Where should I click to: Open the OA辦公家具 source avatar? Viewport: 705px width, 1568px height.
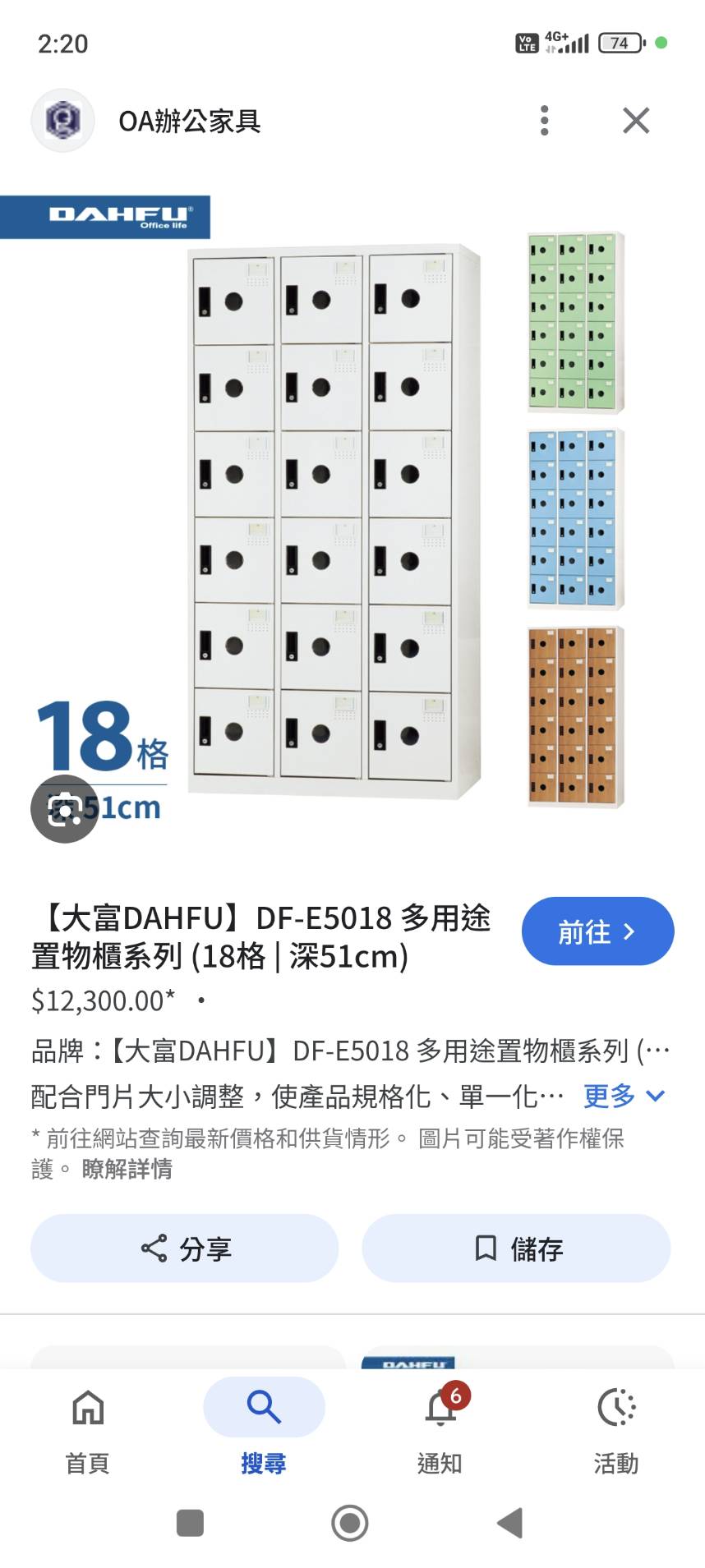[62, 121]
